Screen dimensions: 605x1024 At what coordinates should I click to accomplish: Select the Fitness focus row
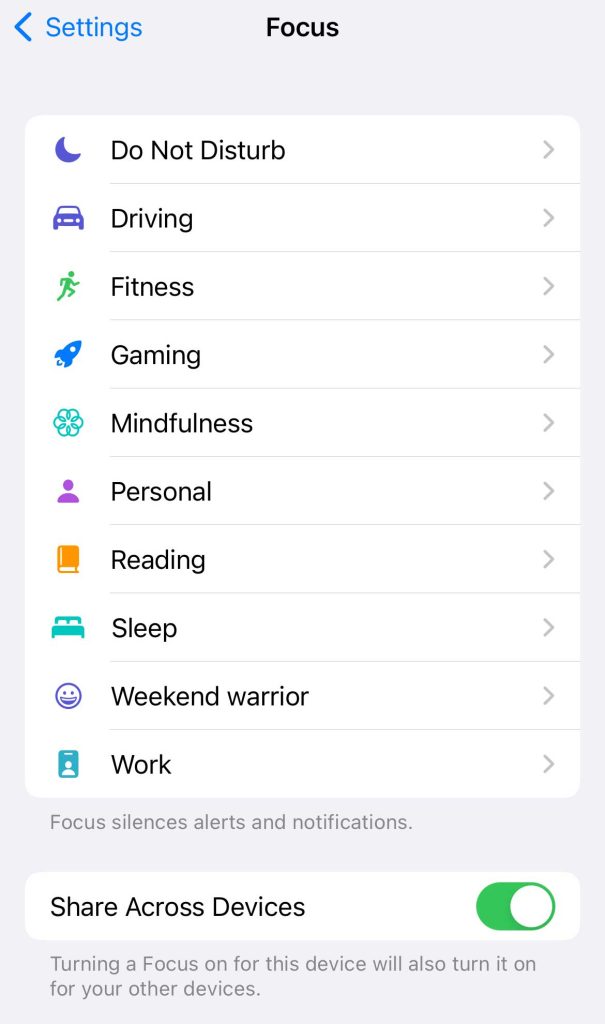(x=302, y=287)
